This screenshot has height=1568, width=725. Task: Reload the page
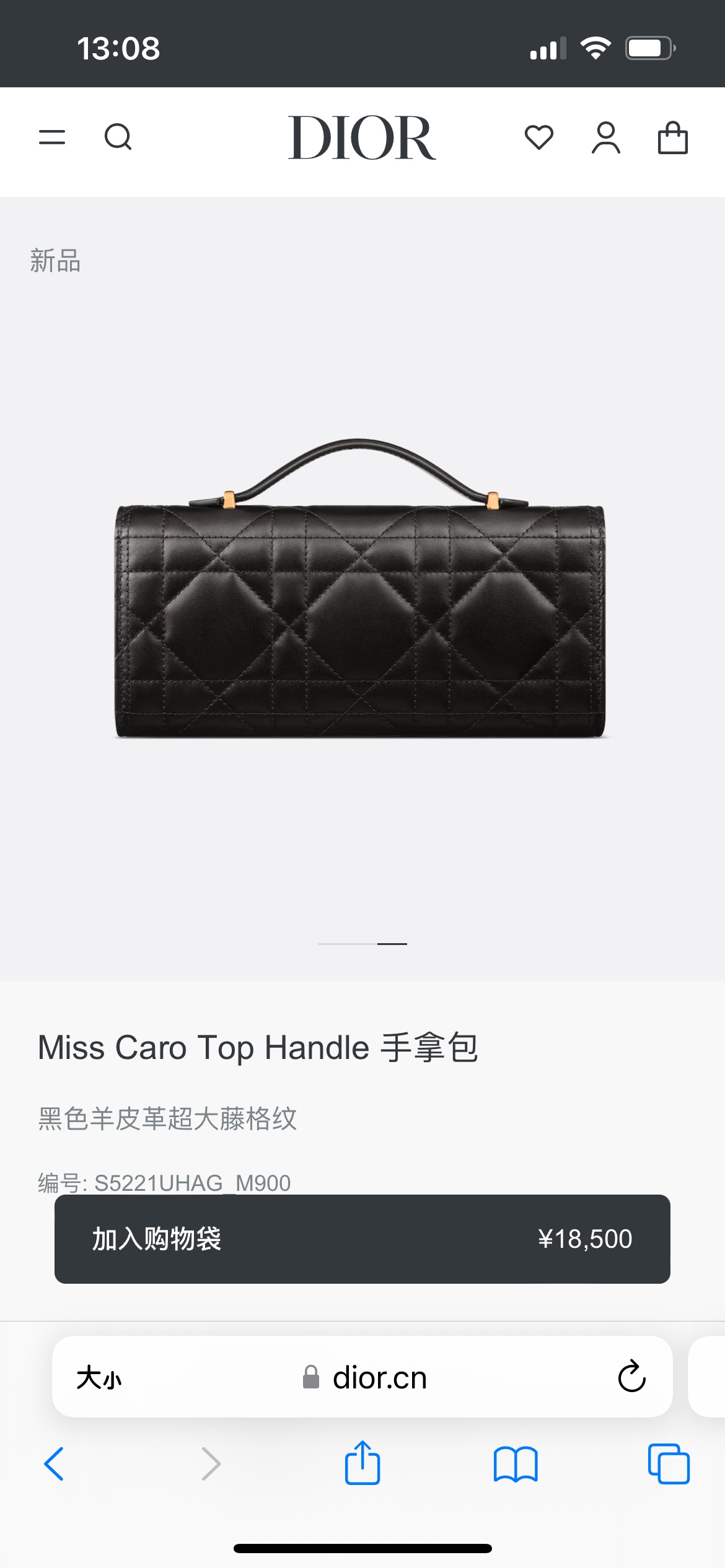631,1377
